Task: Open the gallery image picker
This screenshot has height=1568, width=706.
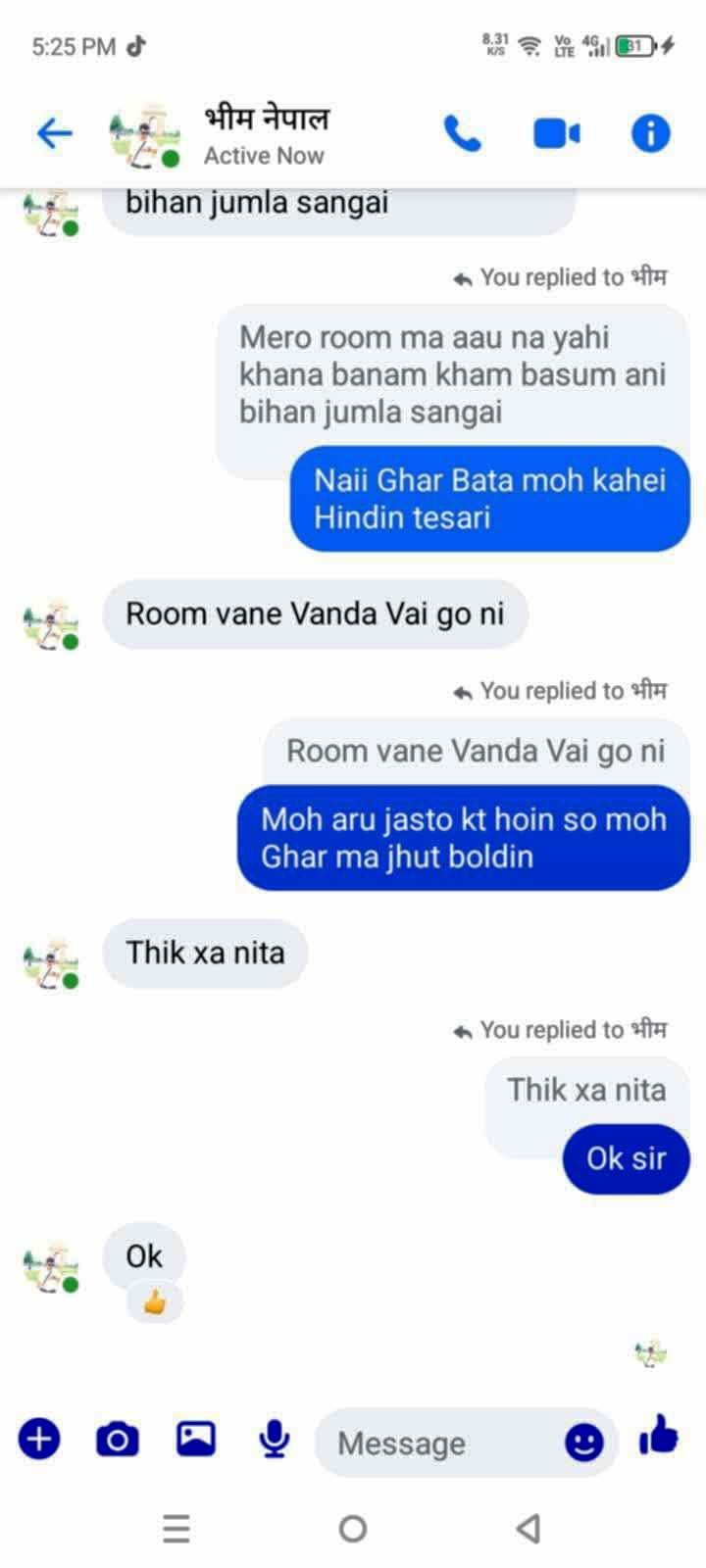Action: (x=195, y=1439)
